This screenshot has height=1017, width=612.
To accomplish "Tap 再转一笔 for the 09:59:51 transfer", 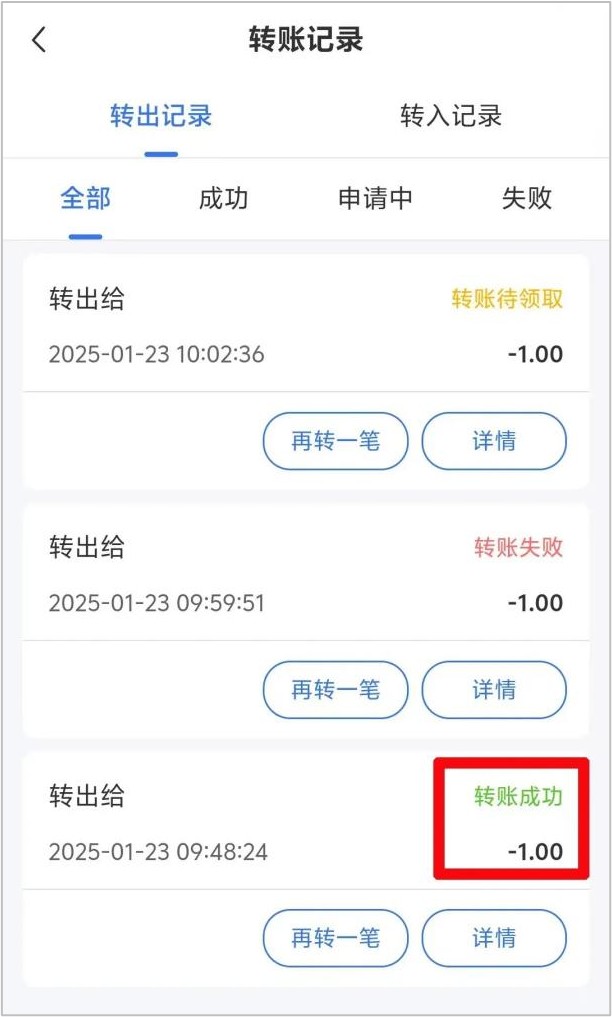I will [335, 689].
